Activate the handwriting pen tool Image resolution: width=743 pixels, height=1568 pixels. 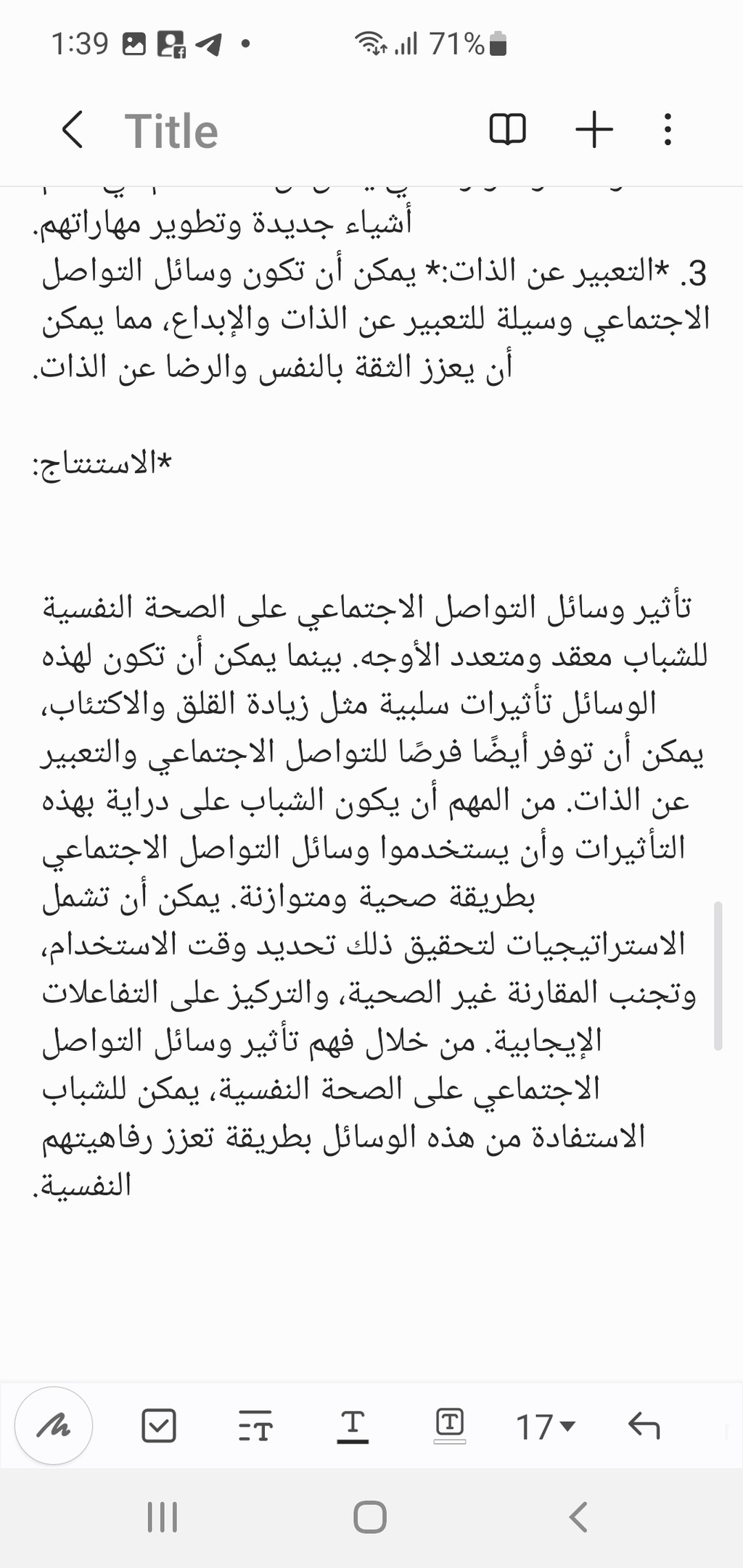(x=54, y=1426)
